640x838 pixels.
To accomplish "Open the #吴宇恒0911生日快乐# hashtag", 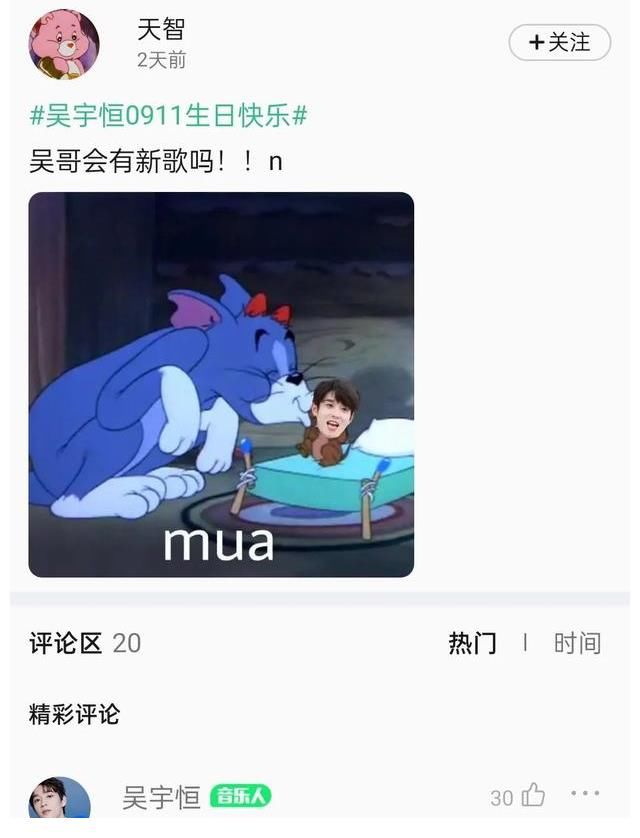I will tap(168, 115).
